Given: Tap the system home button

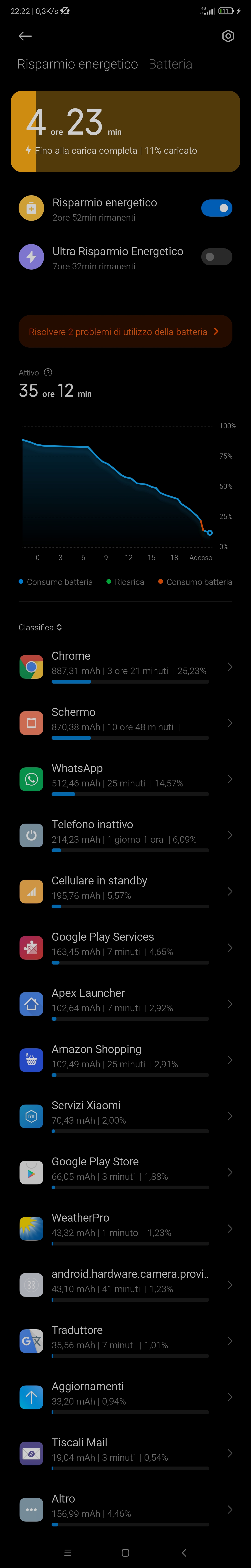Looking at the screenshot, I should 125,1552.
